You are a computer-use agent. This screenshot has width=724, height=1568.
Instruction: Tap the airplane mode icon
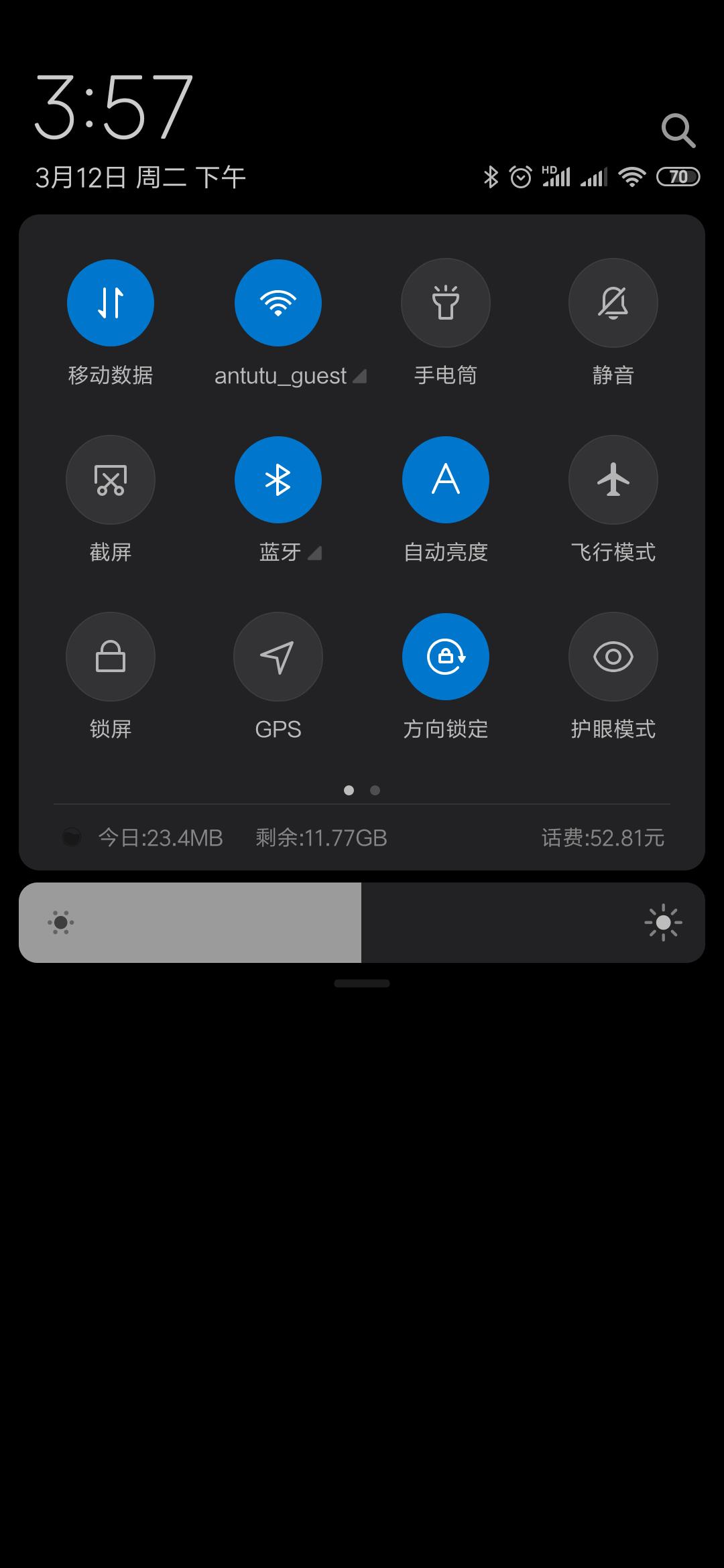pos(613,480)
